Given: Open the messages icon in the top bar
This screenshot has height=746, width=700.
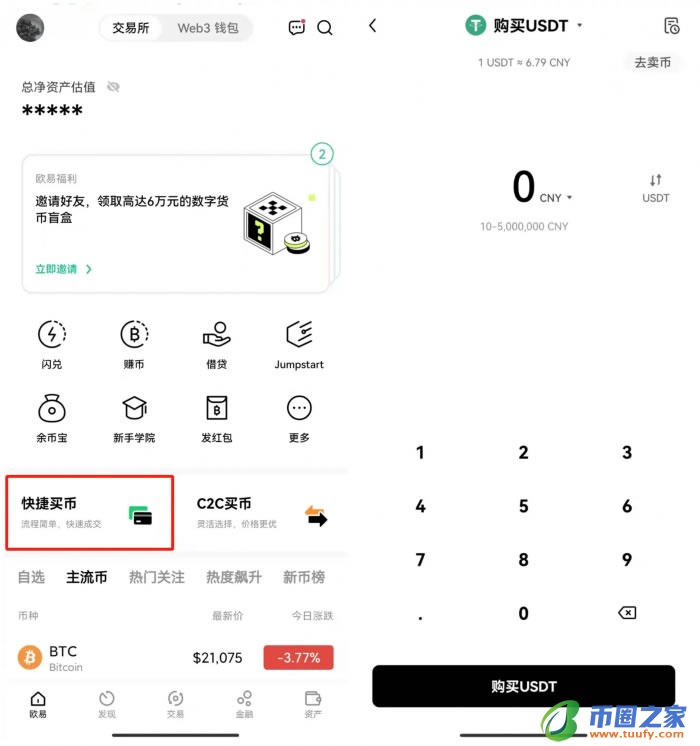Looking at the screenshot, I should (x=297, y=28).
